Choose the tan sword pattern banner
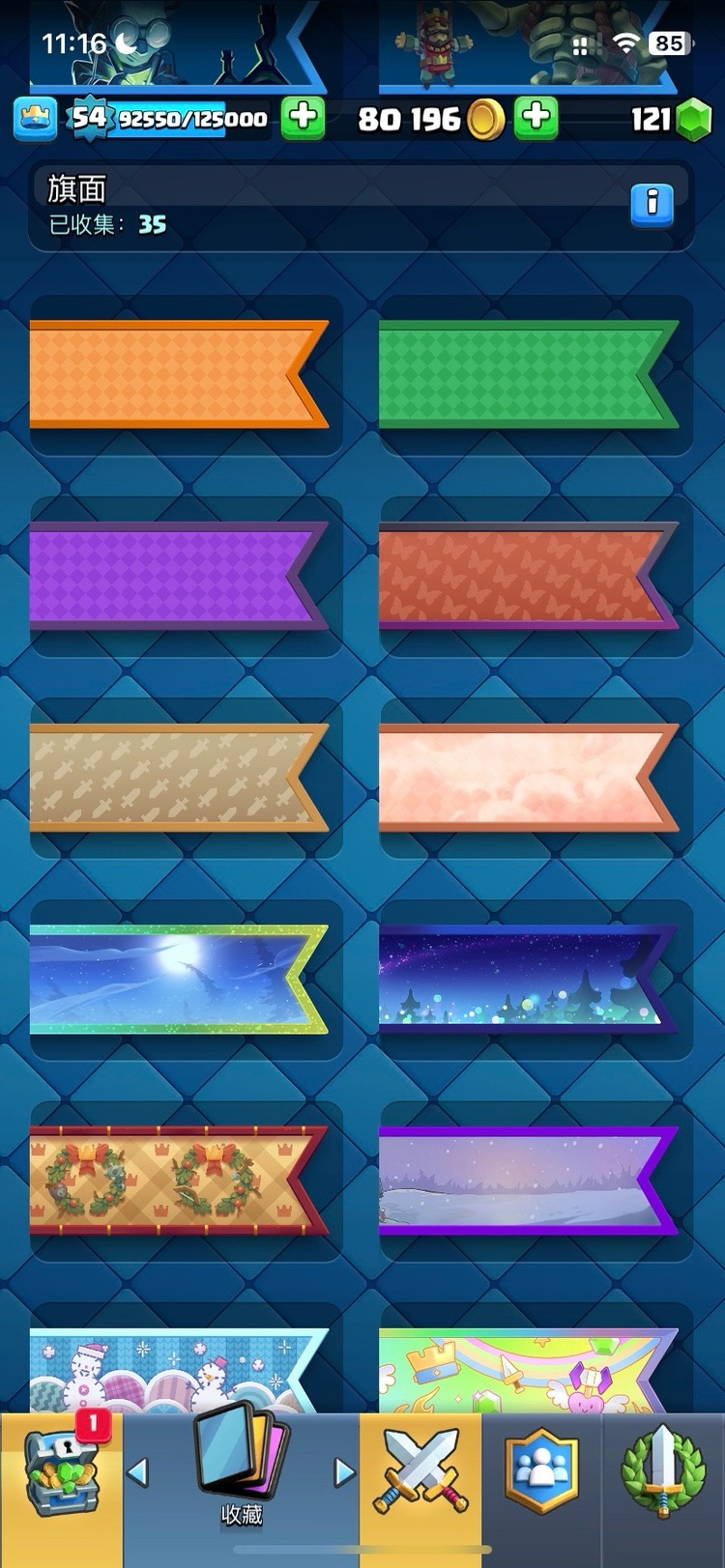Image resolution: width=725 pixels, height=1568 pixels. (x=174, y=778)
